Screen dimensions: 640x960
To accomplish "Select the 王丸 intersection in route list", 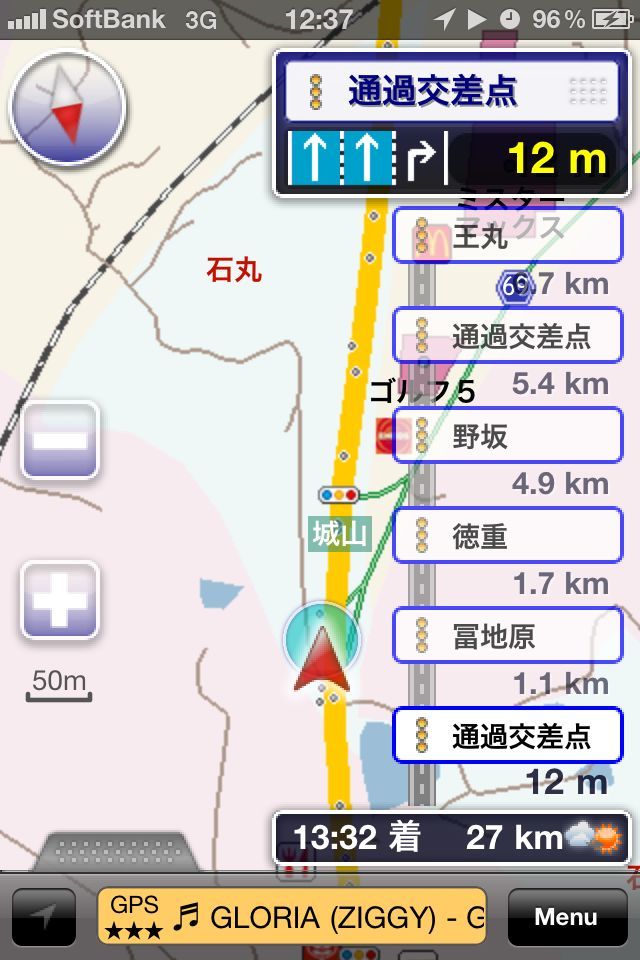I will pyautogui.click(x=507, y=237).
